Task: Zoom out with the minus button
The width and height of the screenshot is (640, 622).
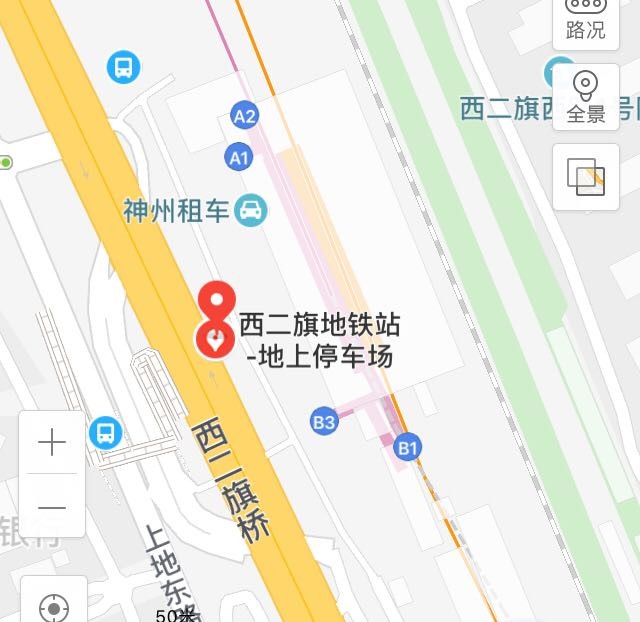Action: (52, 508)
